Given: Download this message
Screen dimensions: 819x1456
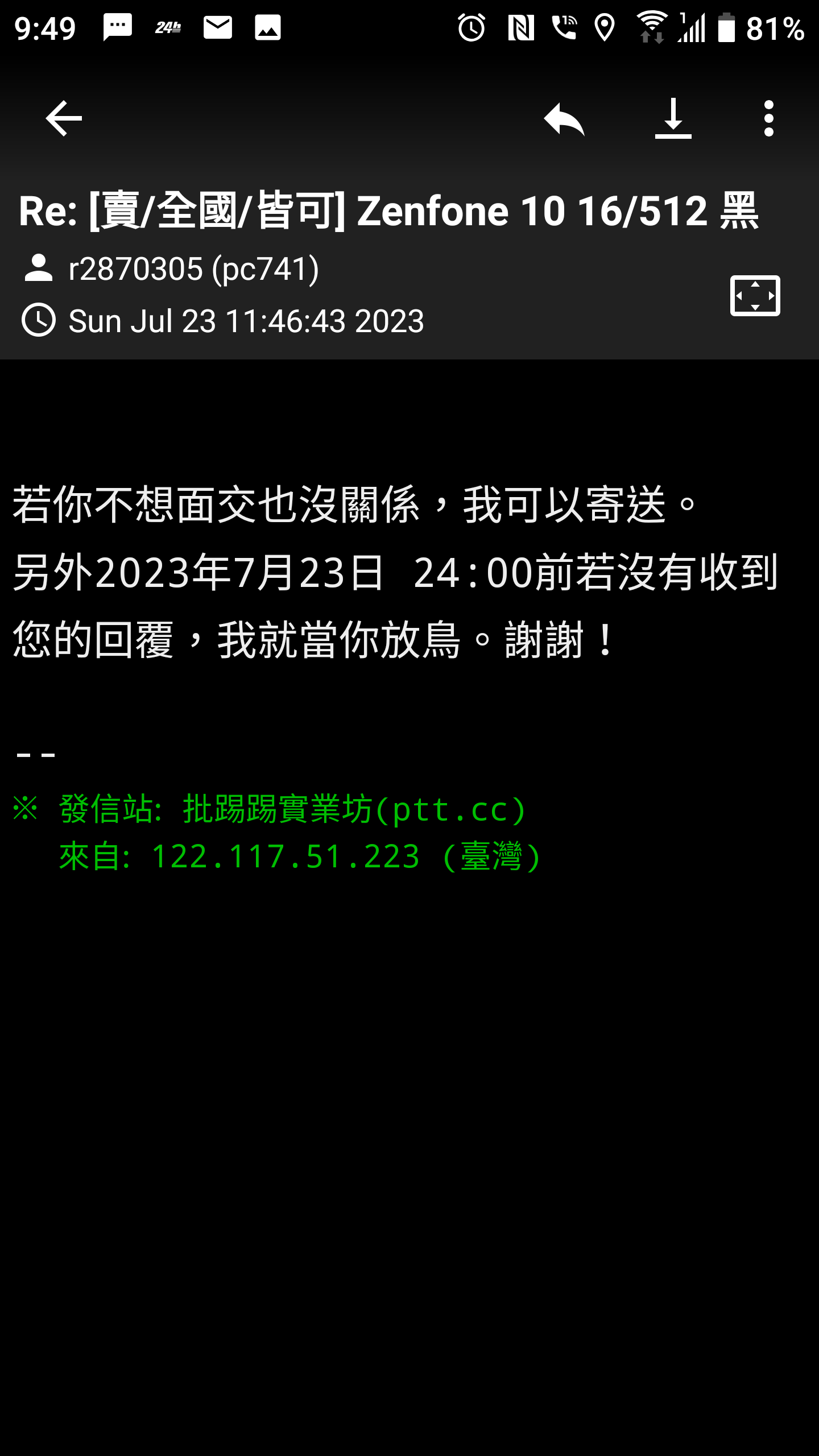Looking at the screenshot, I should (673, 118).
